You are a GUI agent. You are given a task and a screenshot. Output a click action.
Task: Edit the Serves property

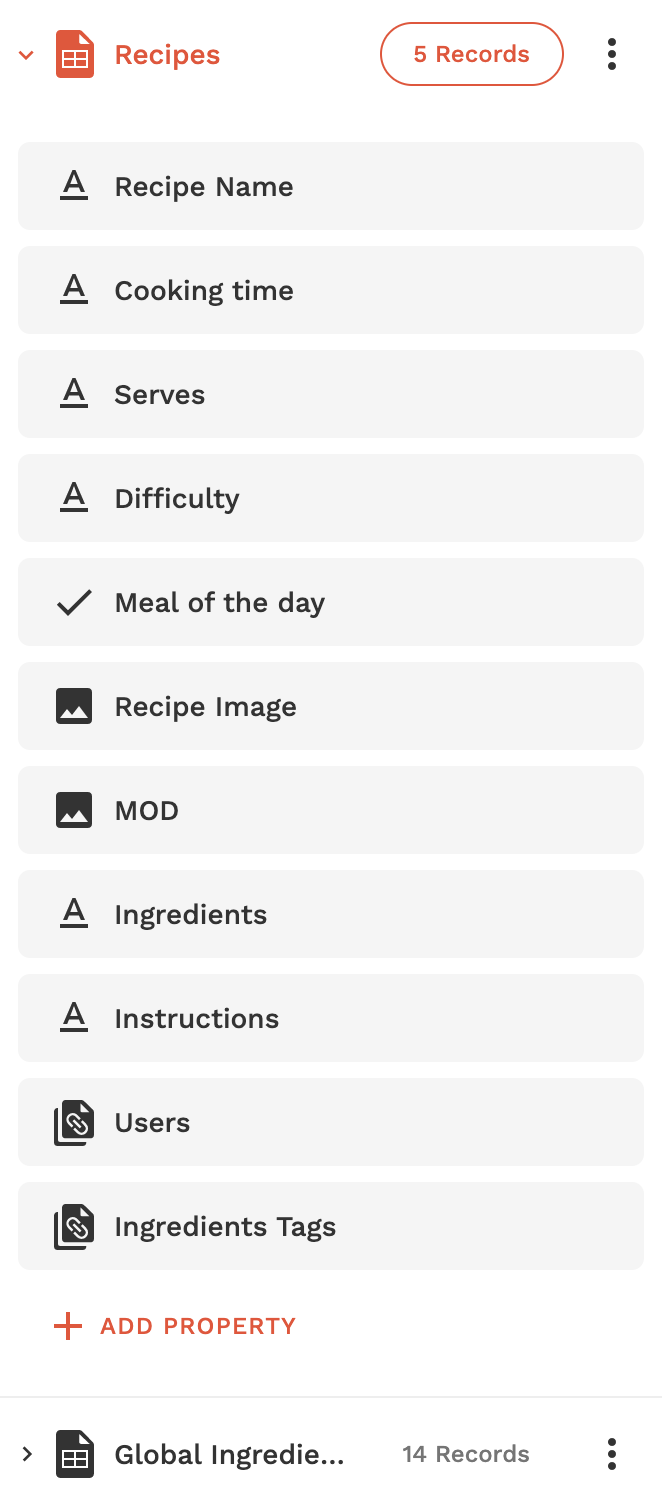pos(330,394)
